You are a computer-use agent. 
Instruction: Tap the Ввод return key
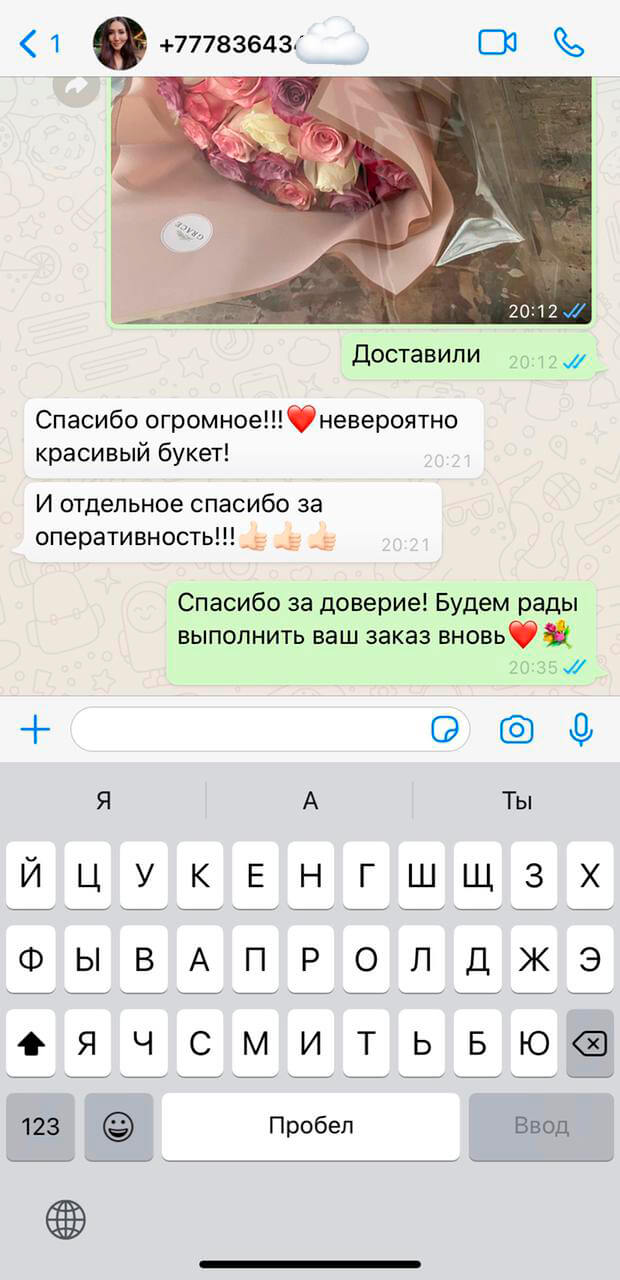541,1127
